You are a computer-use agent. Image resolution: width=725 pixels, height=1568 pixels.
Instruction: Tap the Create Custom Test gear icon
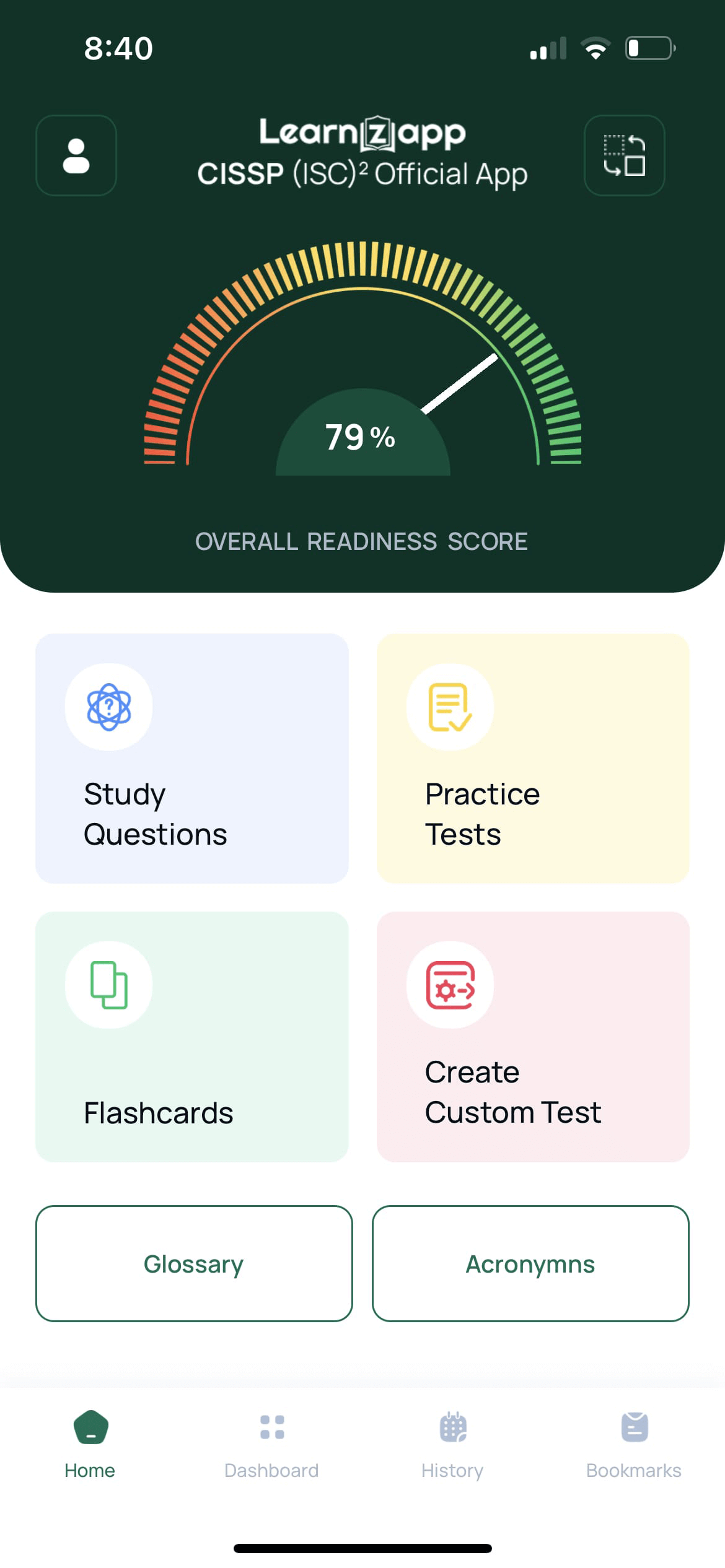pos(450,985)
